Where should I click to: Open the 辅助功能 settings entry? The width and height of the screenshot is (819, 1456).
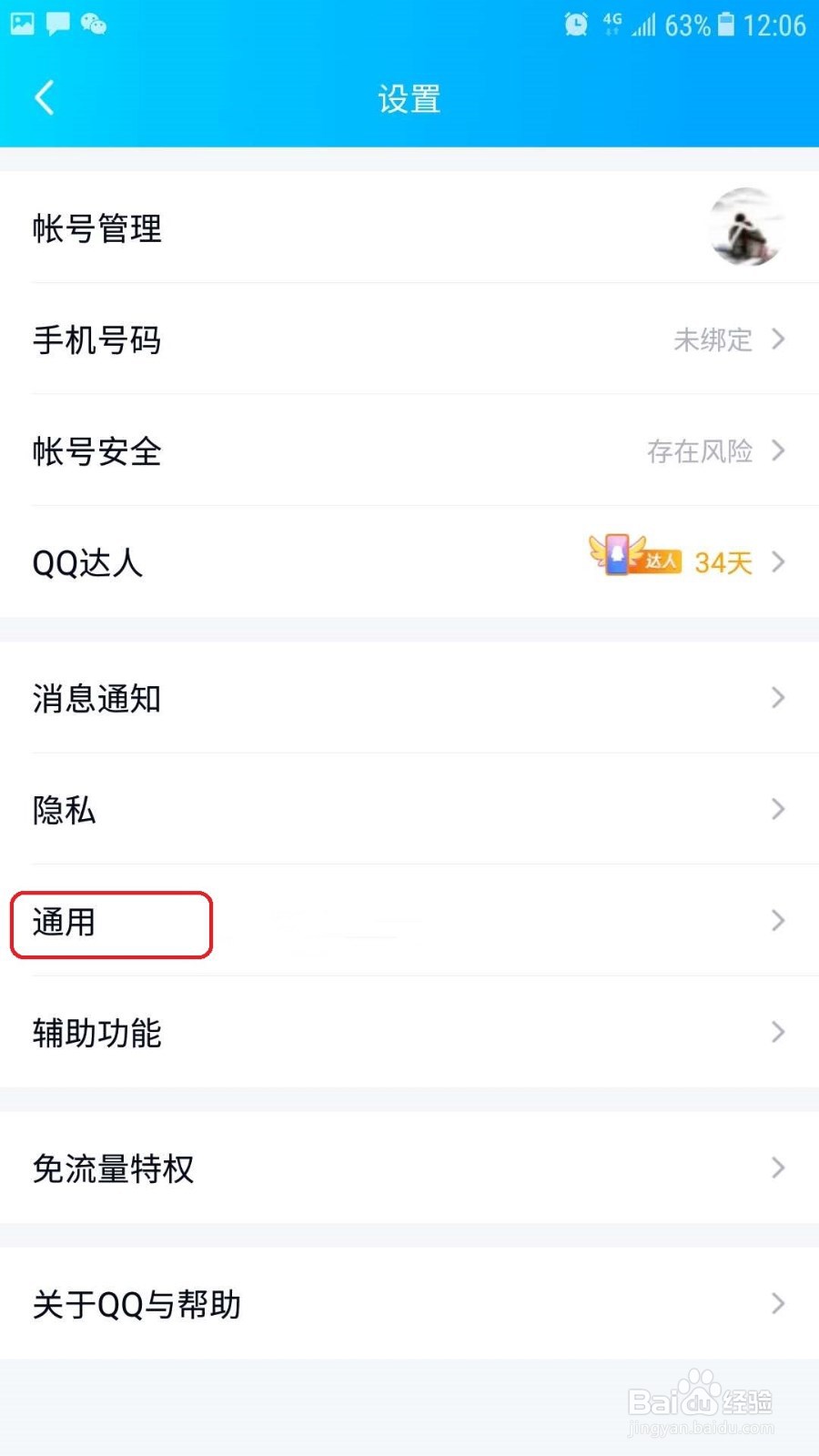click(97, 1033)
